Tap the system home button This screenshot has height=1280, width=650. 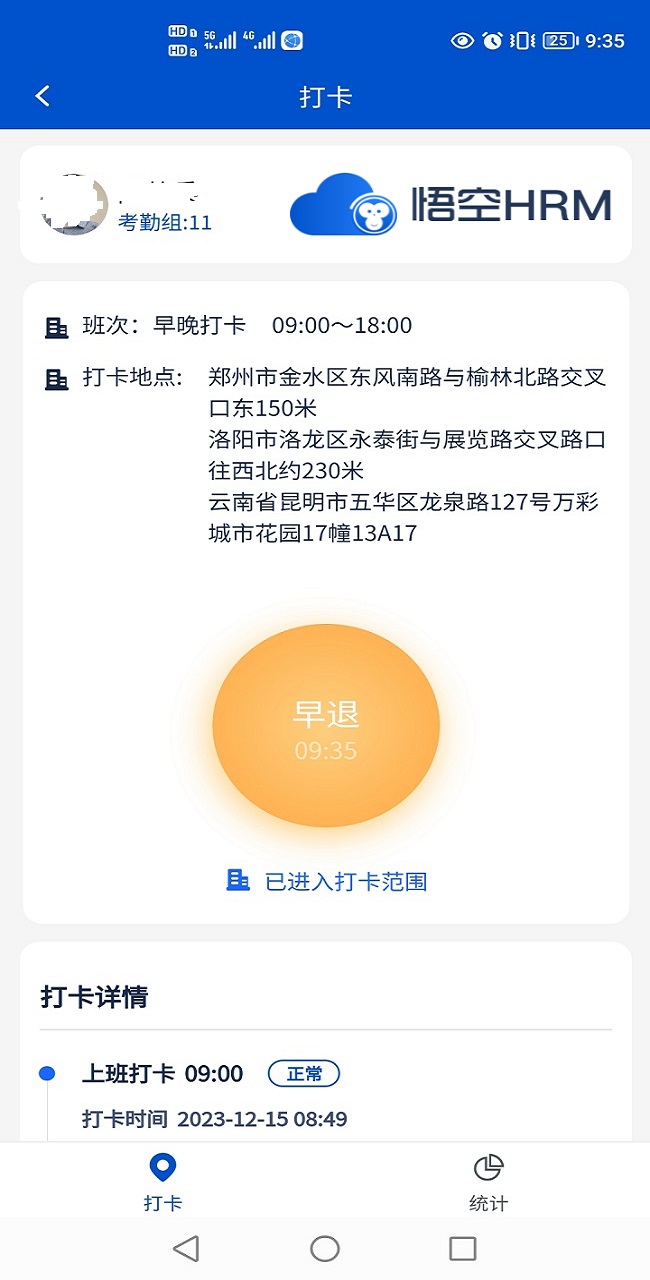[x=325, y=1248]
